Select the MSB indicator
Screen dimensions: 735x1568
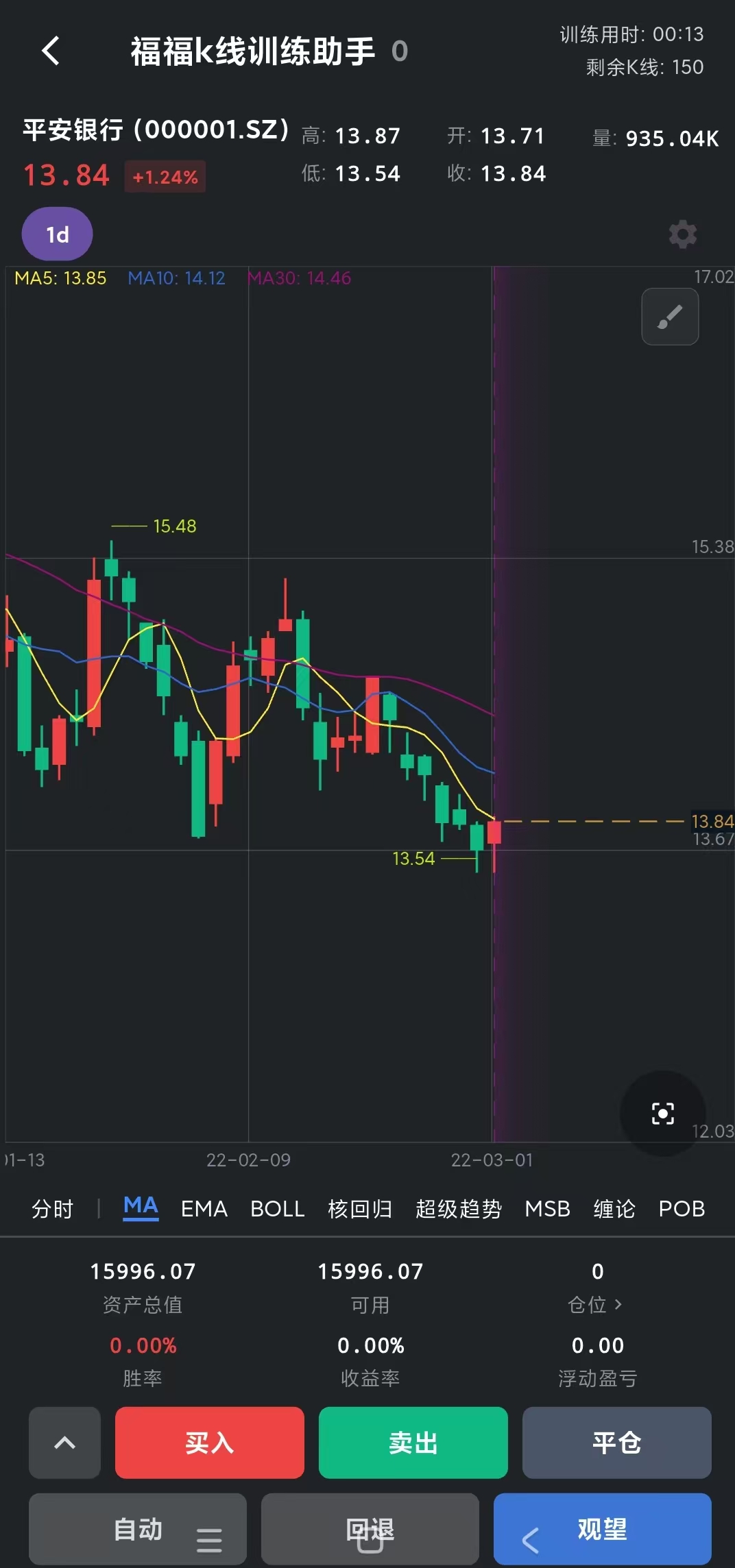click(547, 1209)
